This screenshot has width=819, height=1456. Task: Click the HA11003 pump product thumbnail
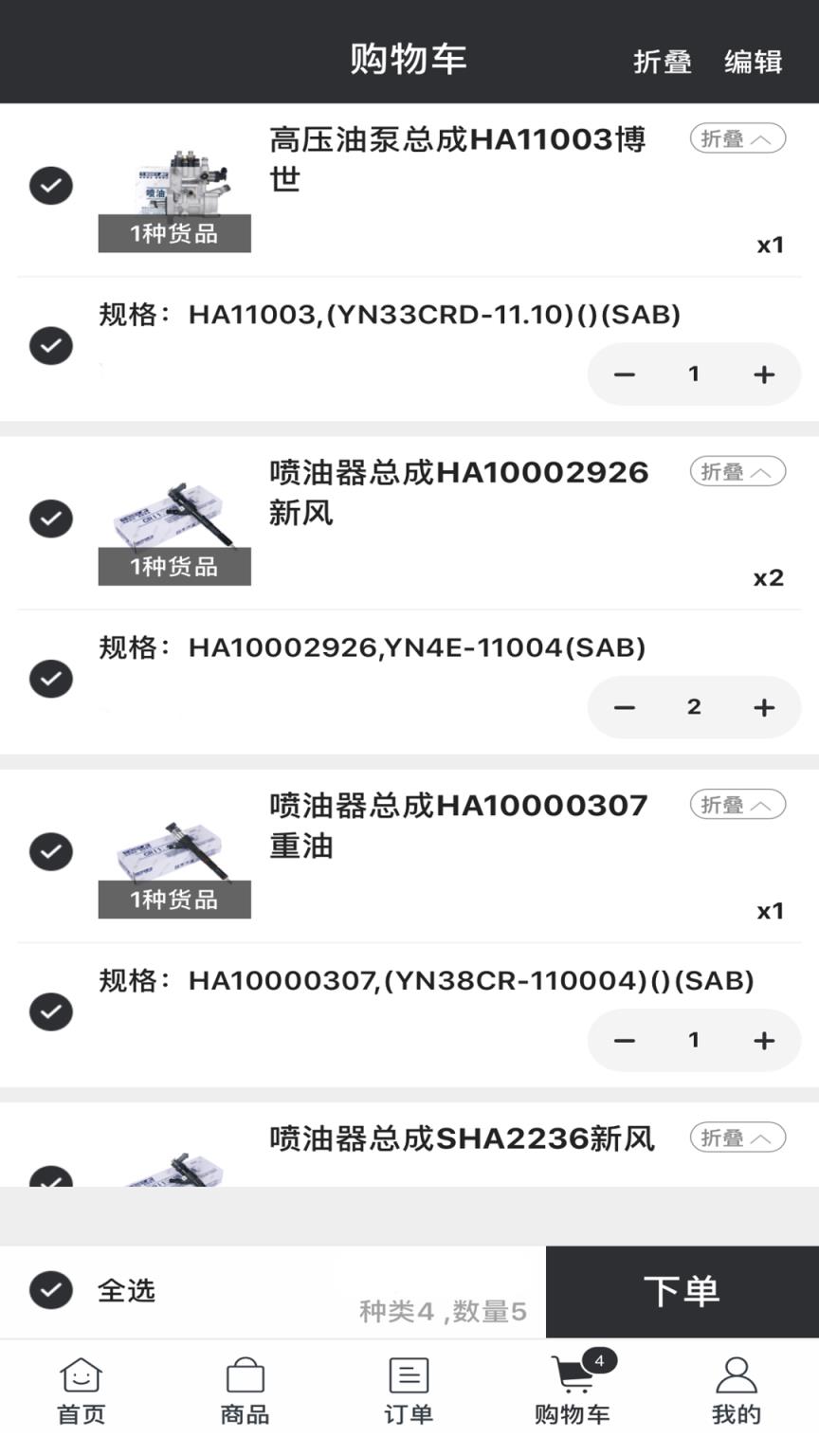pyautogui.click(x=174, y=185)
